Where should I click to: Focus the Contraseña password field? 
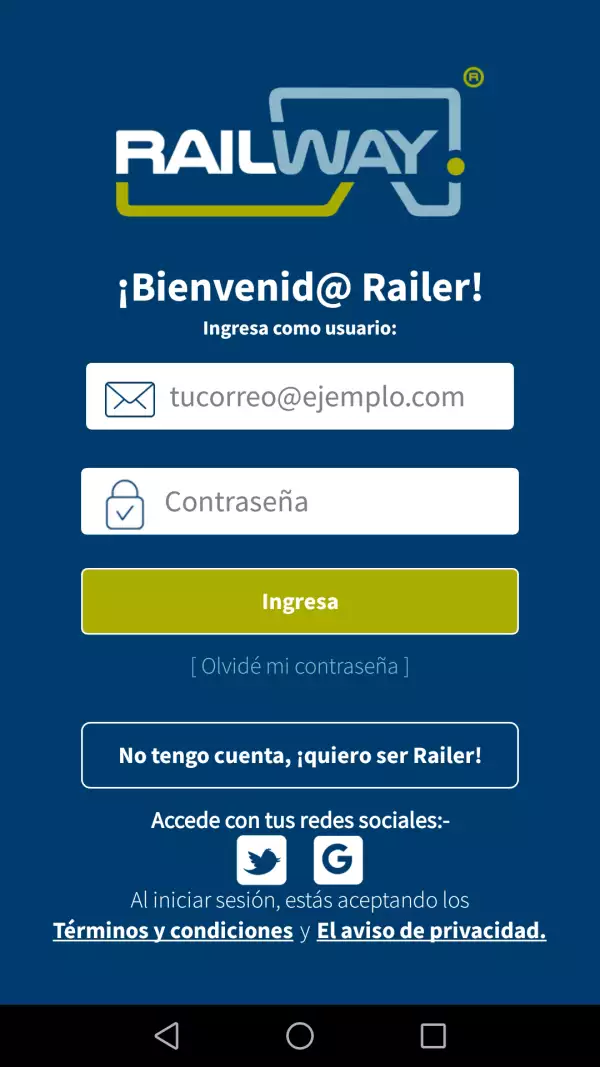(320, 501)
